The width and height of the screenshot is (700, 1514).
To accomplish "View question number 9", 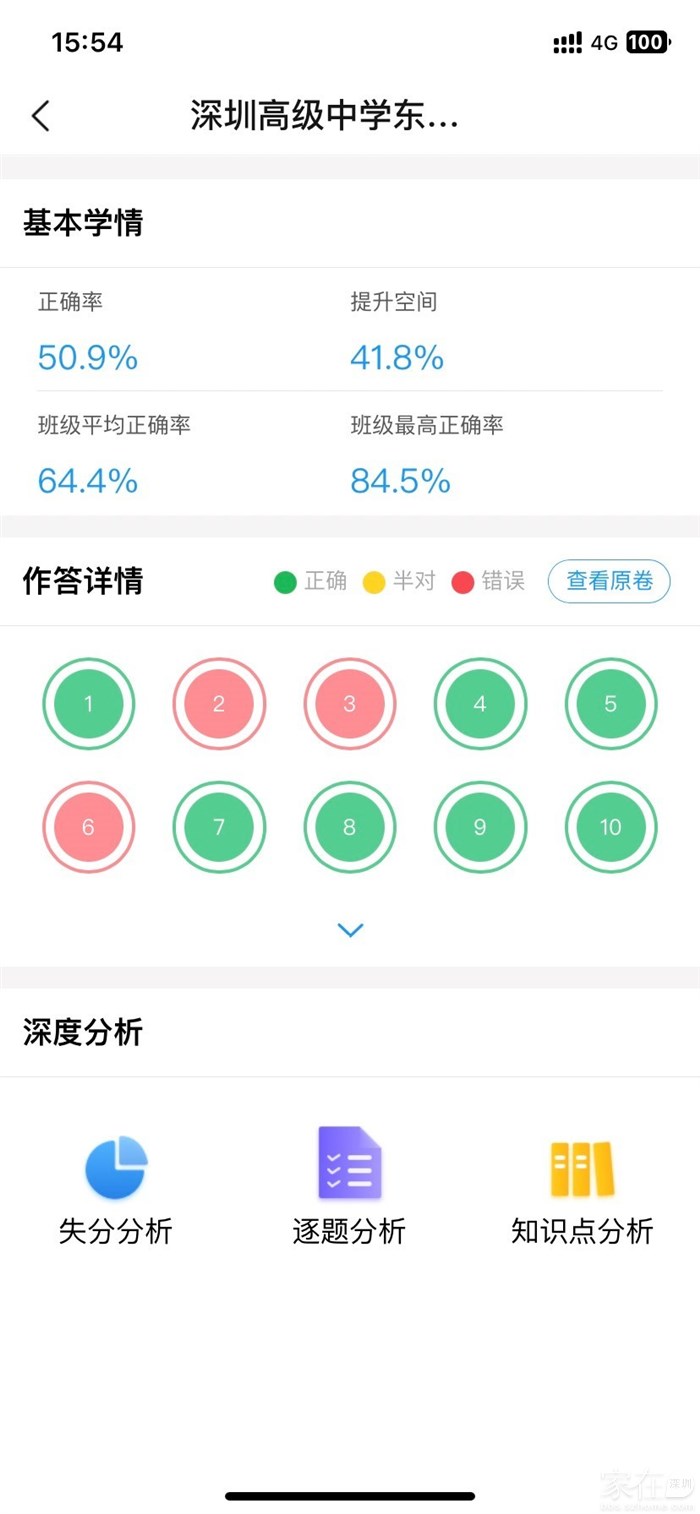I will pos(480,827).
